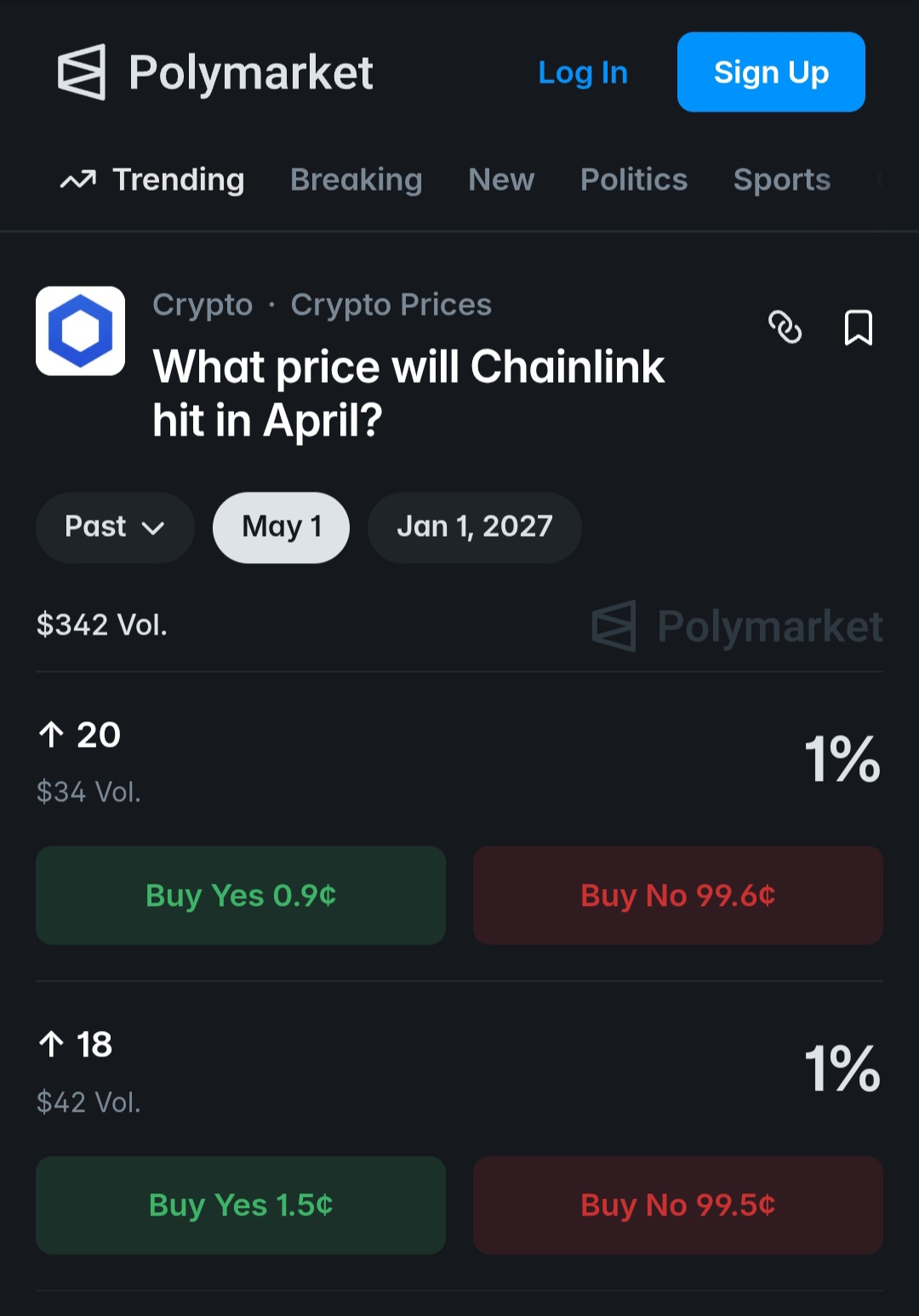This screenshot has width=919, height=1316.
Task: Go to Polymarket home via logo
Action: click(x=215, y=72)
